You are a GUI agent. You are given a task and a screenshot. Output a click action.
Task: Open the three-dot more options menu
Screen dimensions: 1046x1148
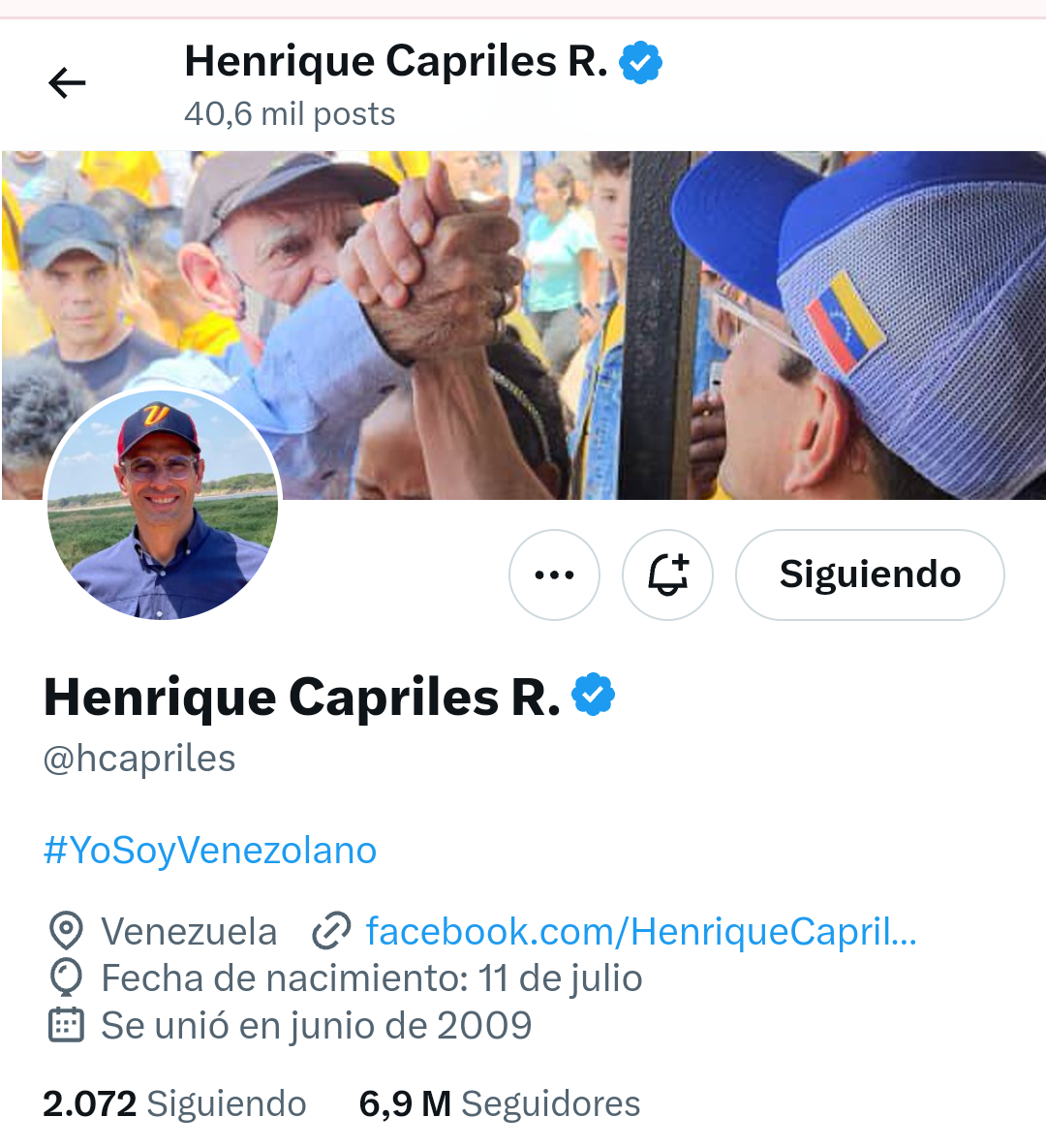[x=554, y=574]
